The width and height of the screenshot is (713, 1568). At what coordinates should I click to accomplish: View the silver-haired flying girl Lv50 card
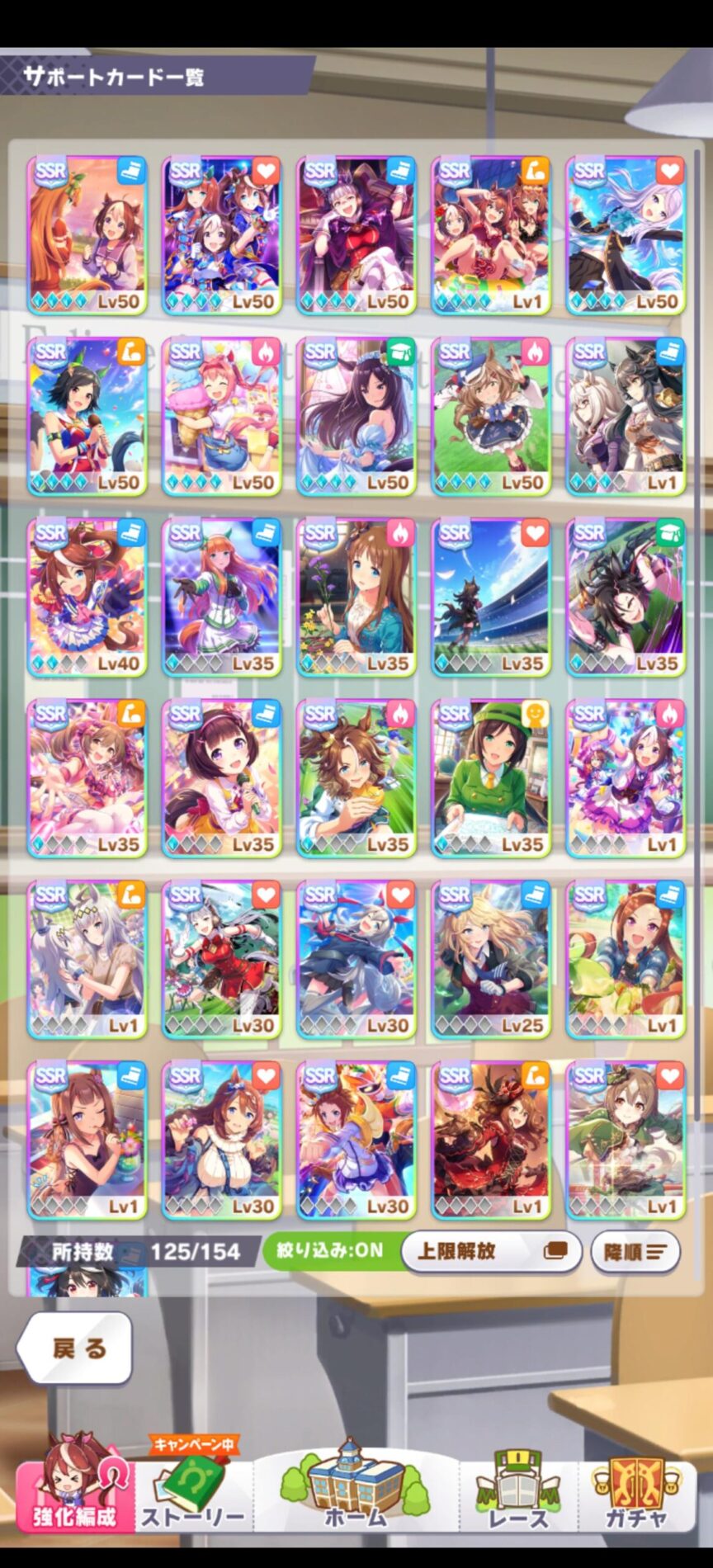point(626,235)
